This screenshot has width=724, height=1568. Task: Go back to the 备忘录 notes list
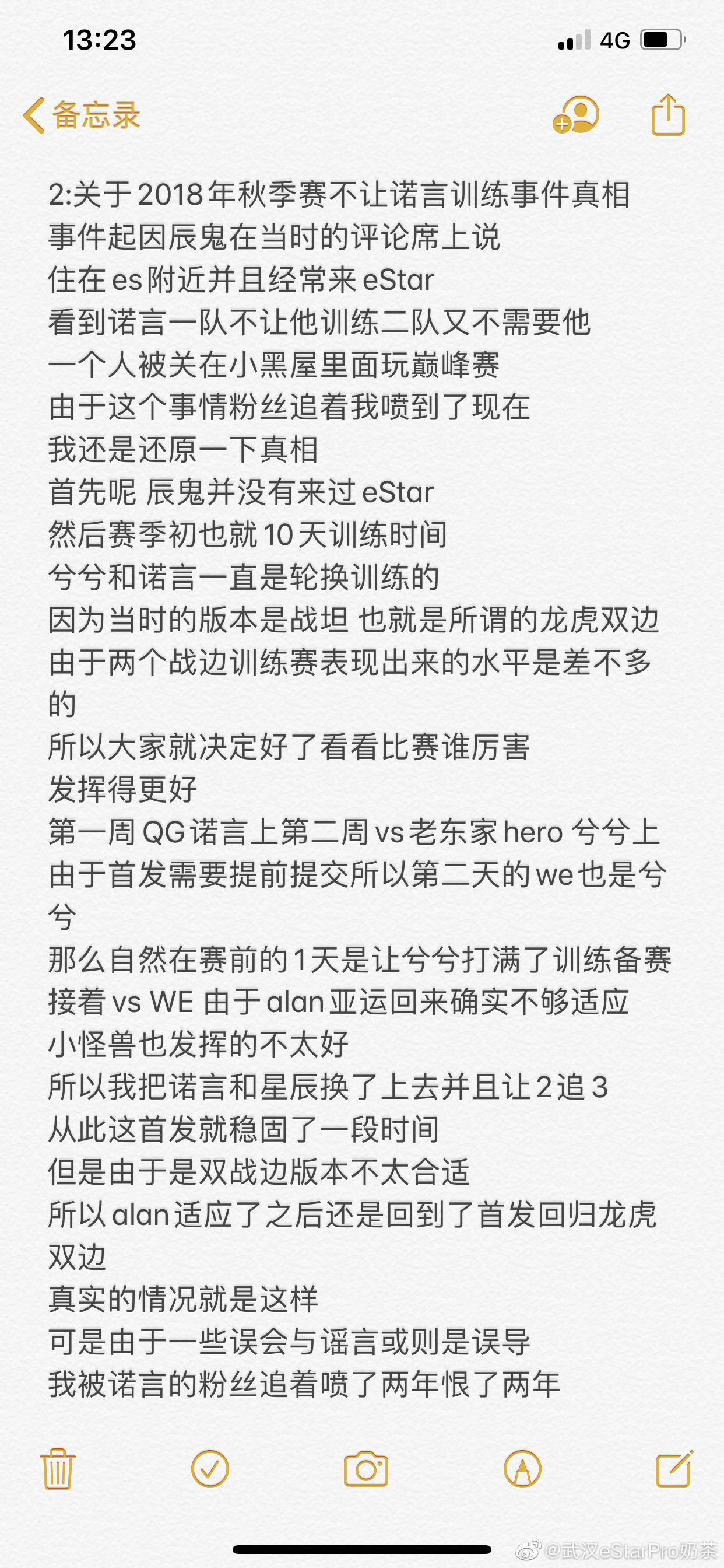(82, 115)
